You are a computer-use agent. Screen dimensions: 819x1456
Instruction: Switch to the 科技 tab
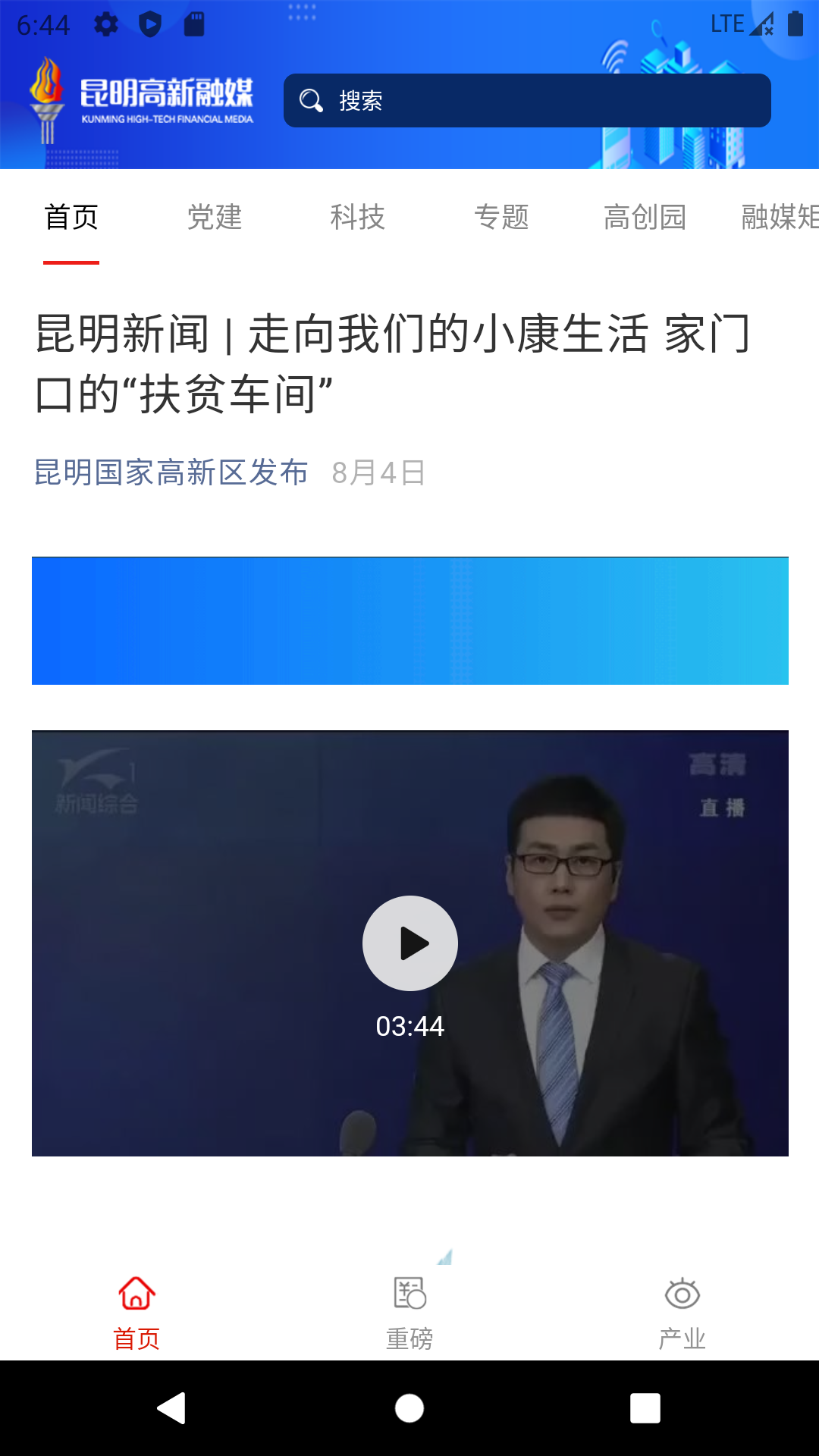(359, 218)
